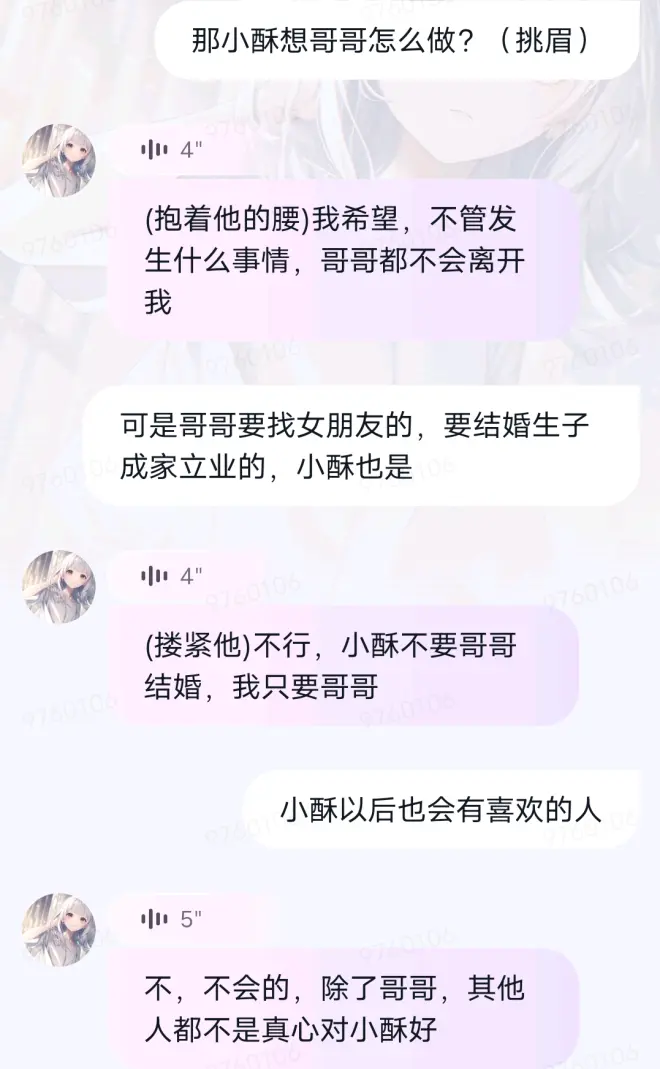
Task: Open character avatar beside 搂紧他 message
Action: 59,587
